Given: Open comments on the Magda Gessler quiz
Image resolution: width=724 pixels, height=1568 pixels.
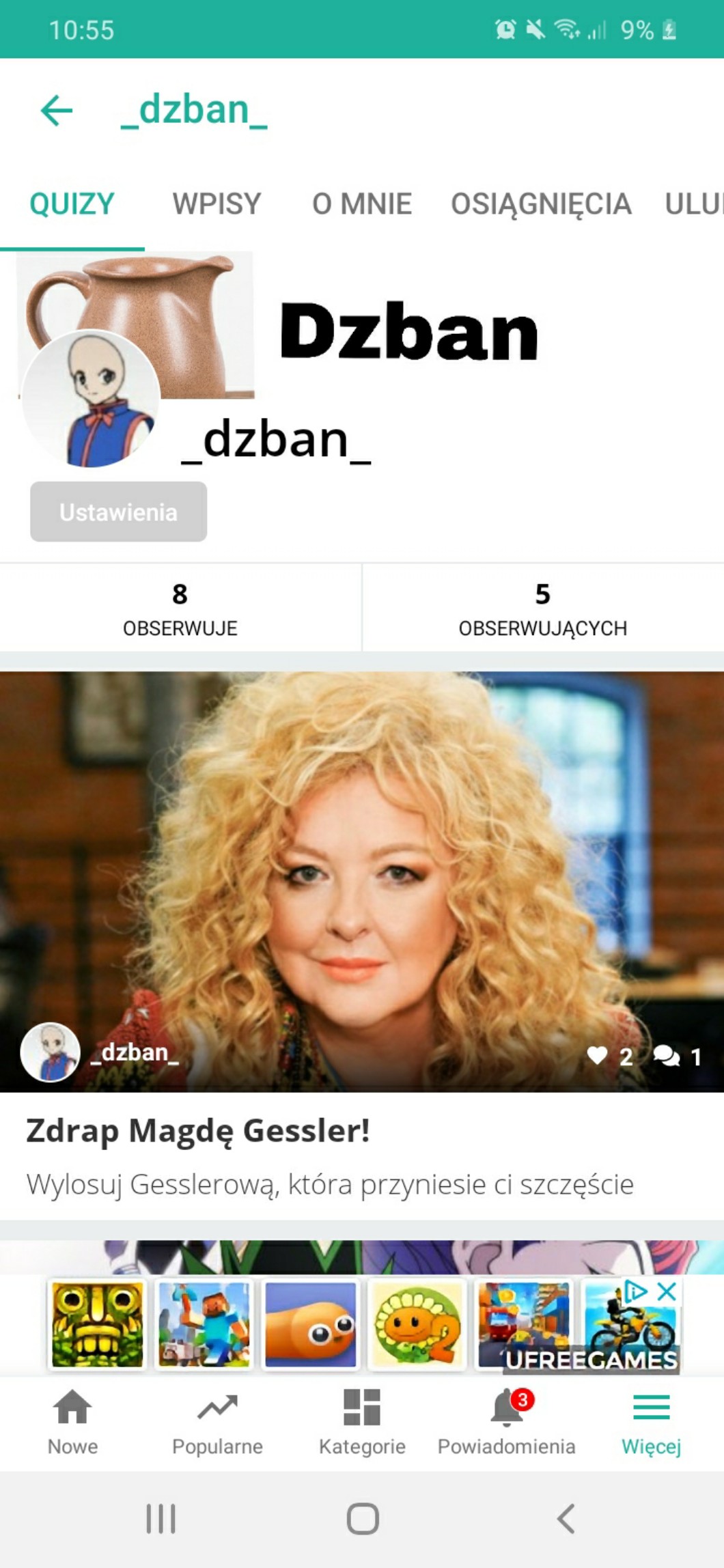Looking at the screenshot, I should 667,1056.
